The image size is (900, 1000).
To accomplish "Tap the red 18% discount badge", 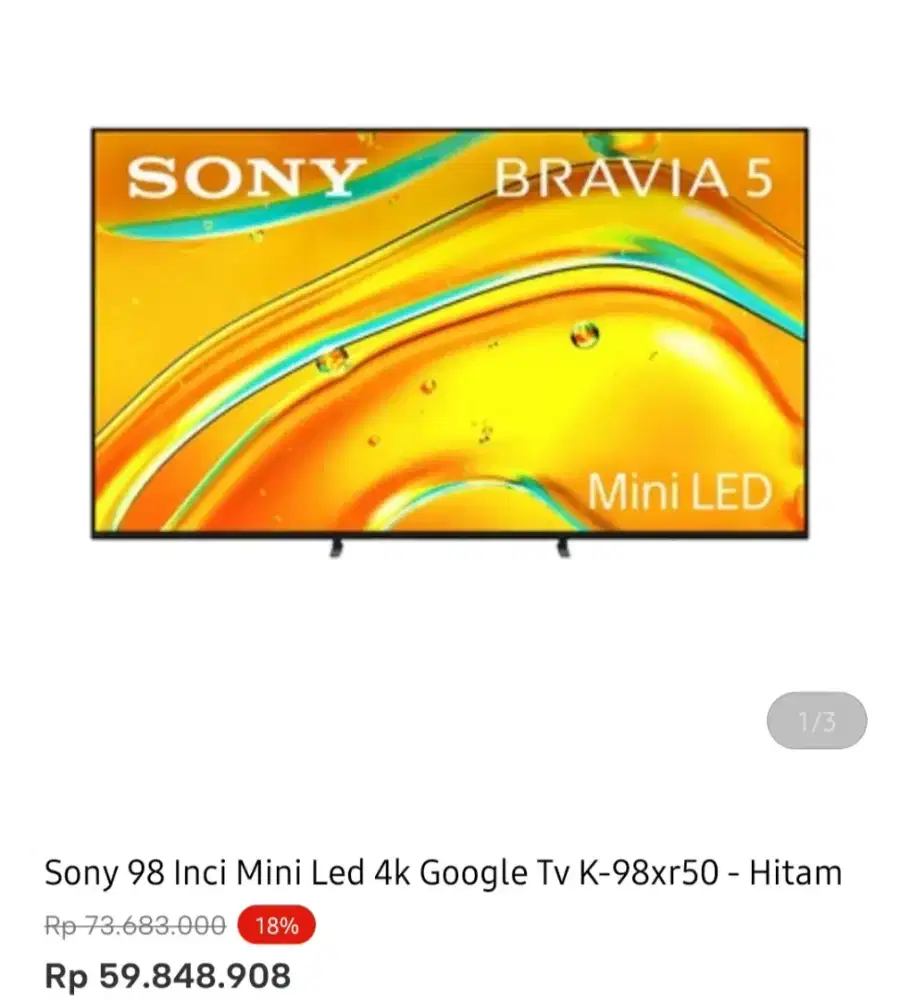I will click(x=275, y=925).
